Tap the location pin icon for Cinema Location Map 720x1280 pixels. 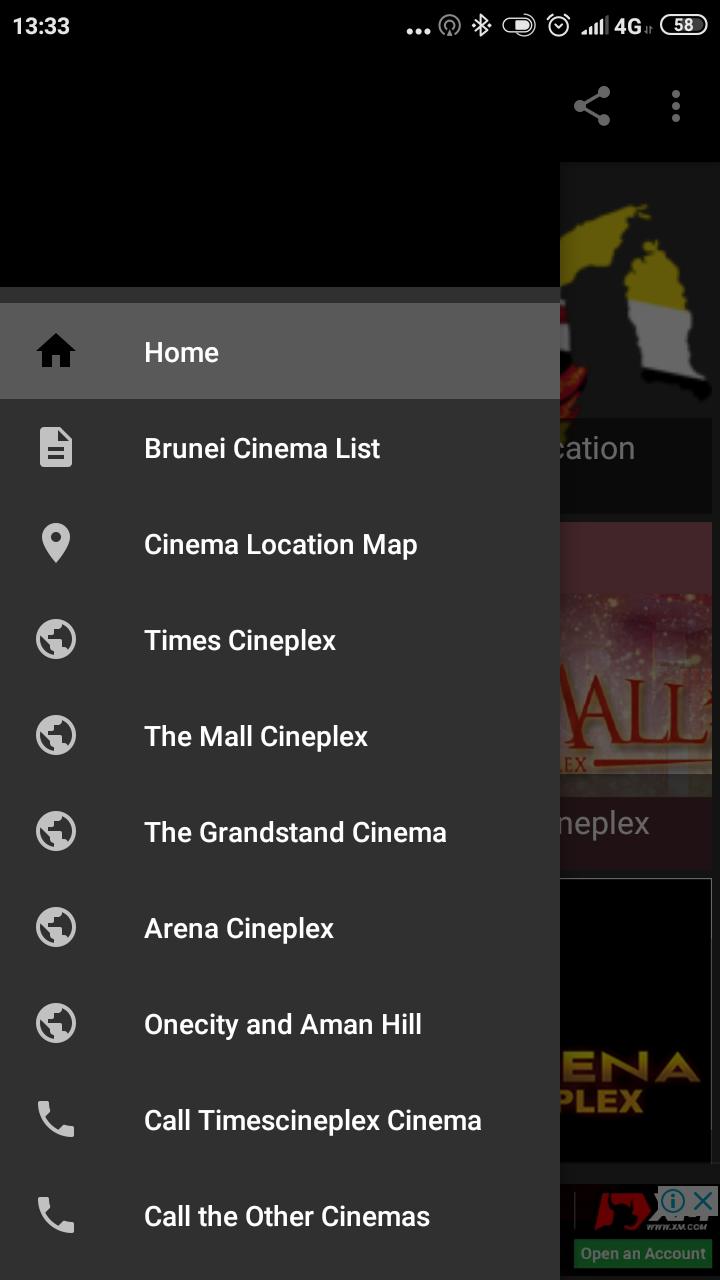pos(55,543)
